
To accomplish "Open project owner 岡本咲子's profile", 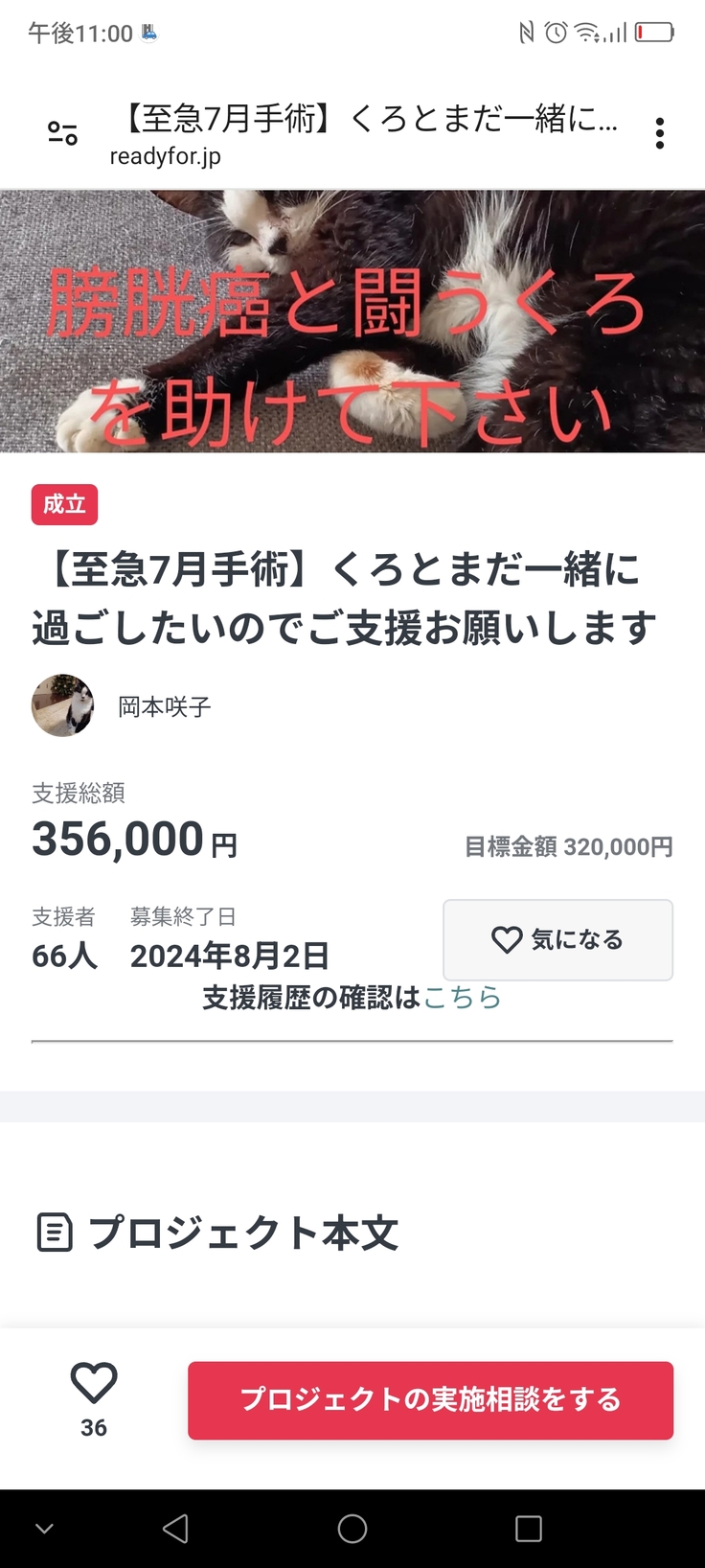I will pyautogui.click(x=164, y=707).
